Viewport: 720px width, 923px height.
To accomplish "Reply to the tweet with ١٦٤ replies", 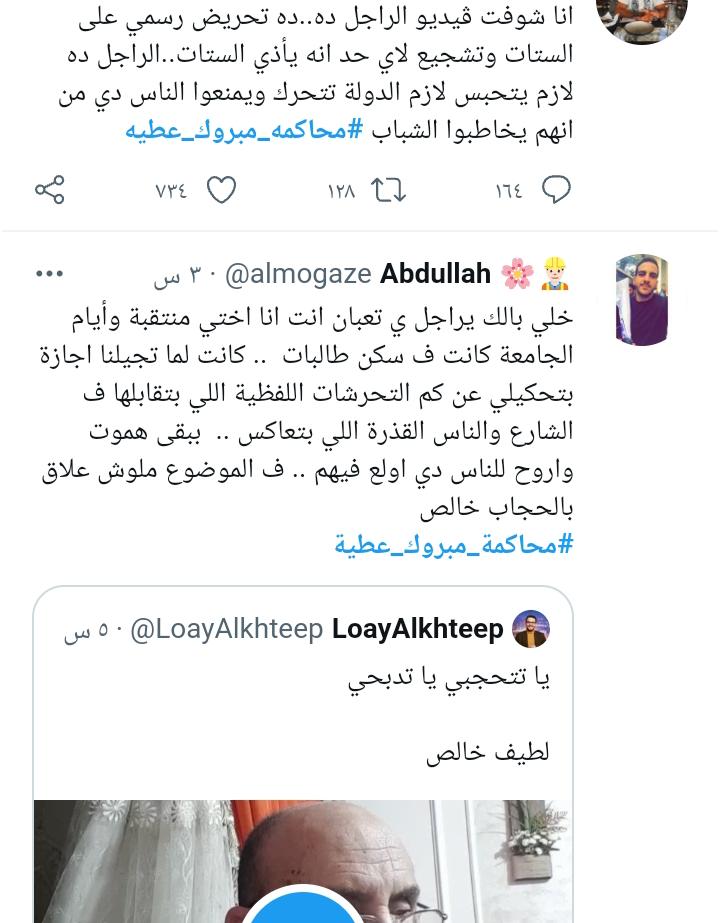I will coord(556,189).
